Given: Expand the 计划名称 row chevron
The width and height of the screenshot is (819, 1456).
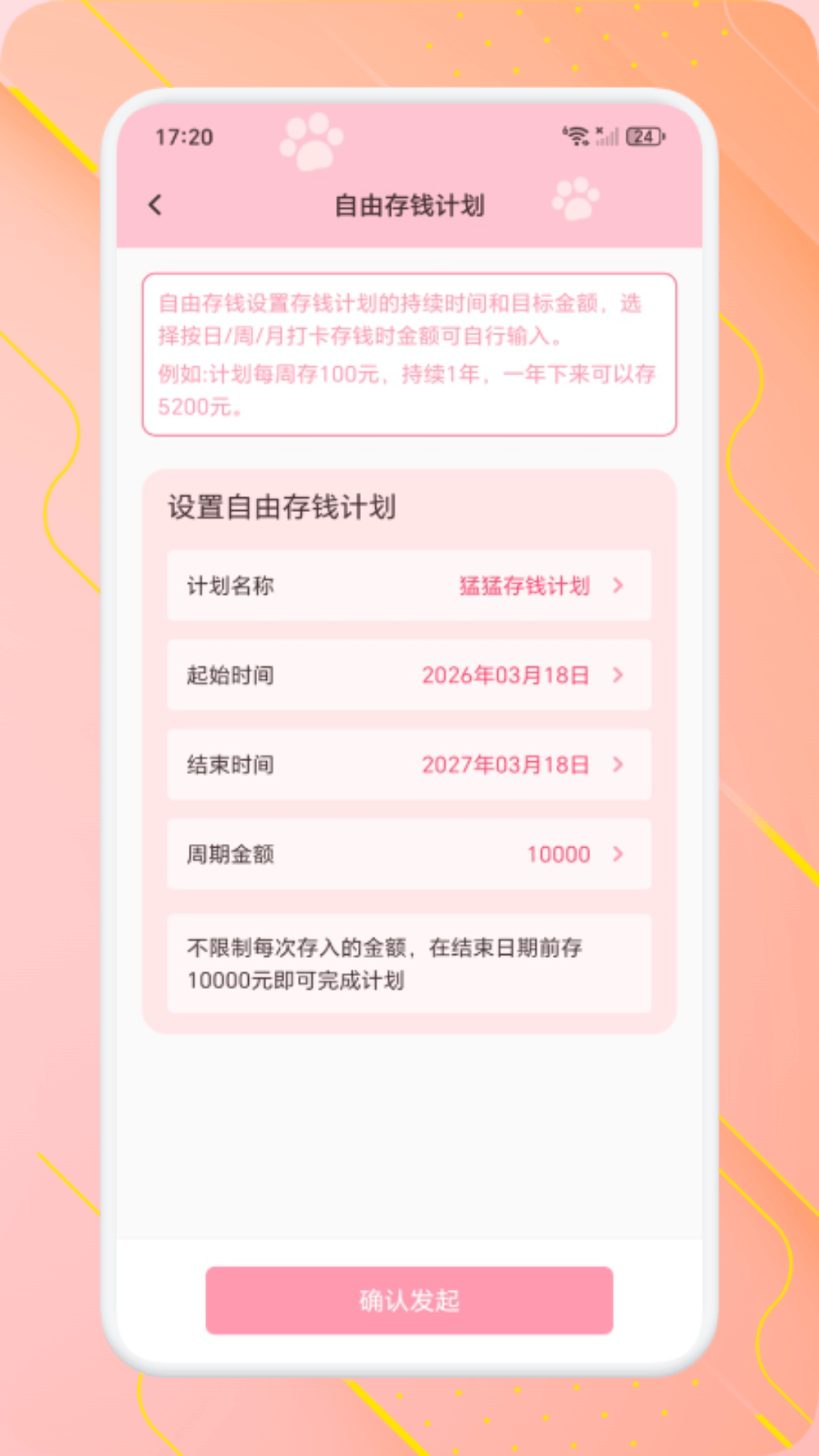Looking at the screenshot, I should [x=620, y=585].
